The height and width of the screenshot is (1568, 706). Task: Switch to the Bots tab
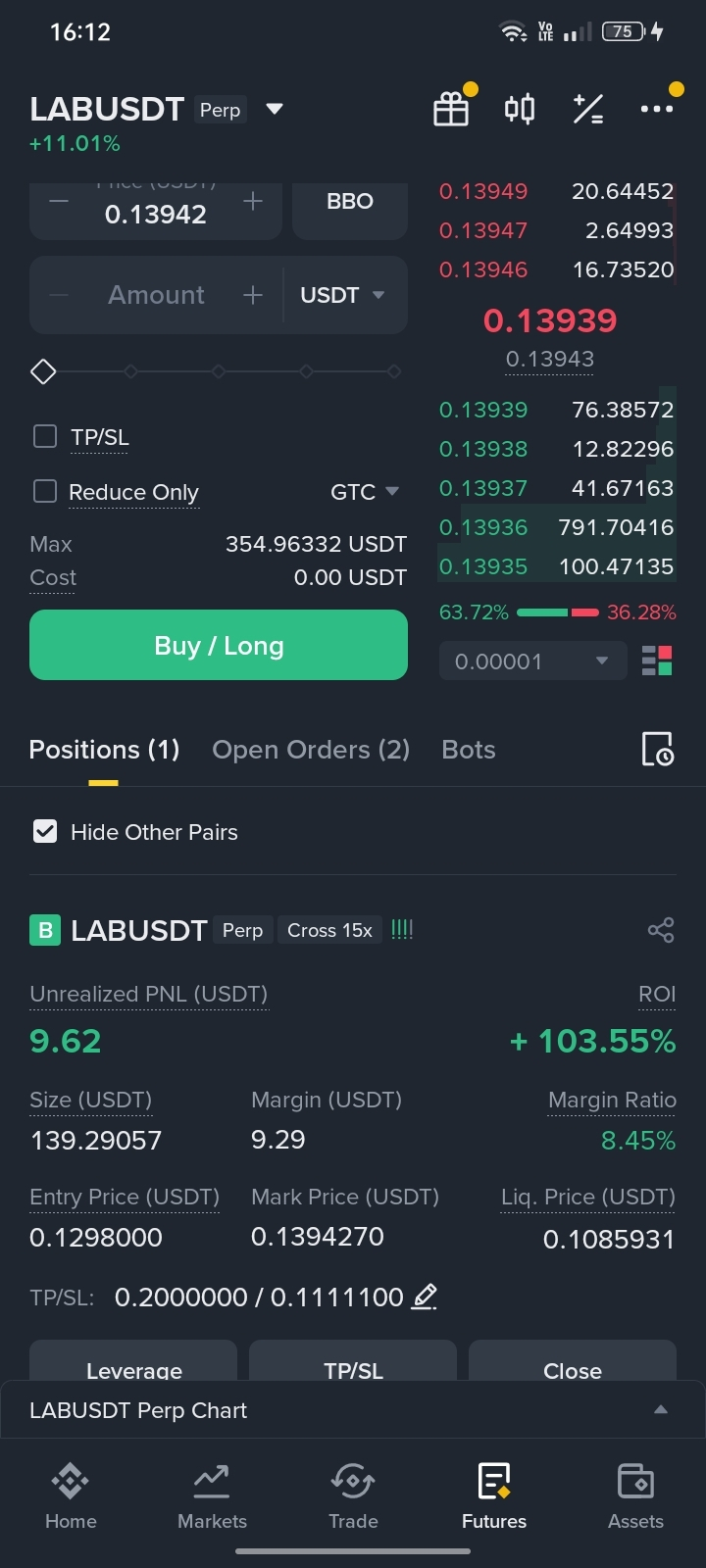pyautogui.click(x=469, y=750)
